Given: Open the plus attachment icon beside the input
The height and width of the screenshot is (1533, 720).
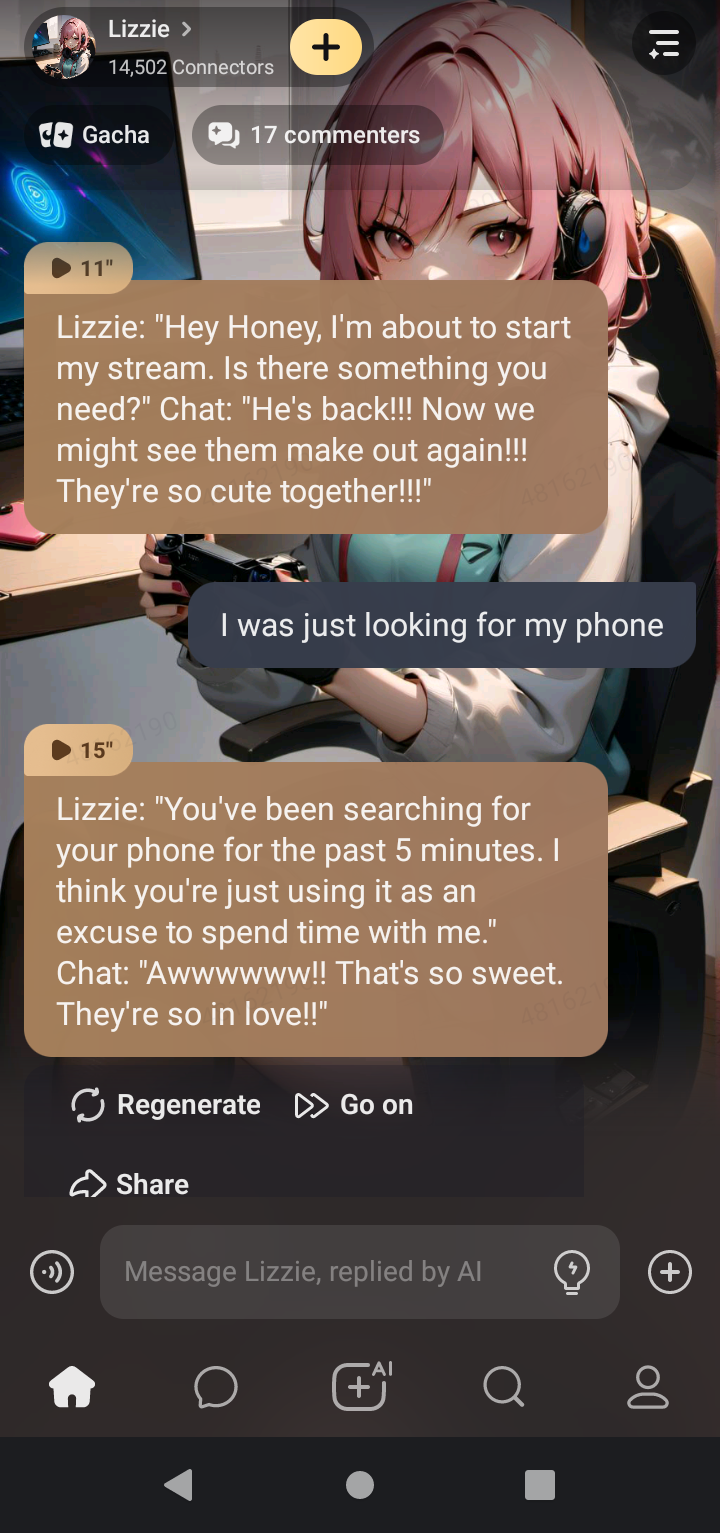Looking at the screenshot, I should [669, 1272].
